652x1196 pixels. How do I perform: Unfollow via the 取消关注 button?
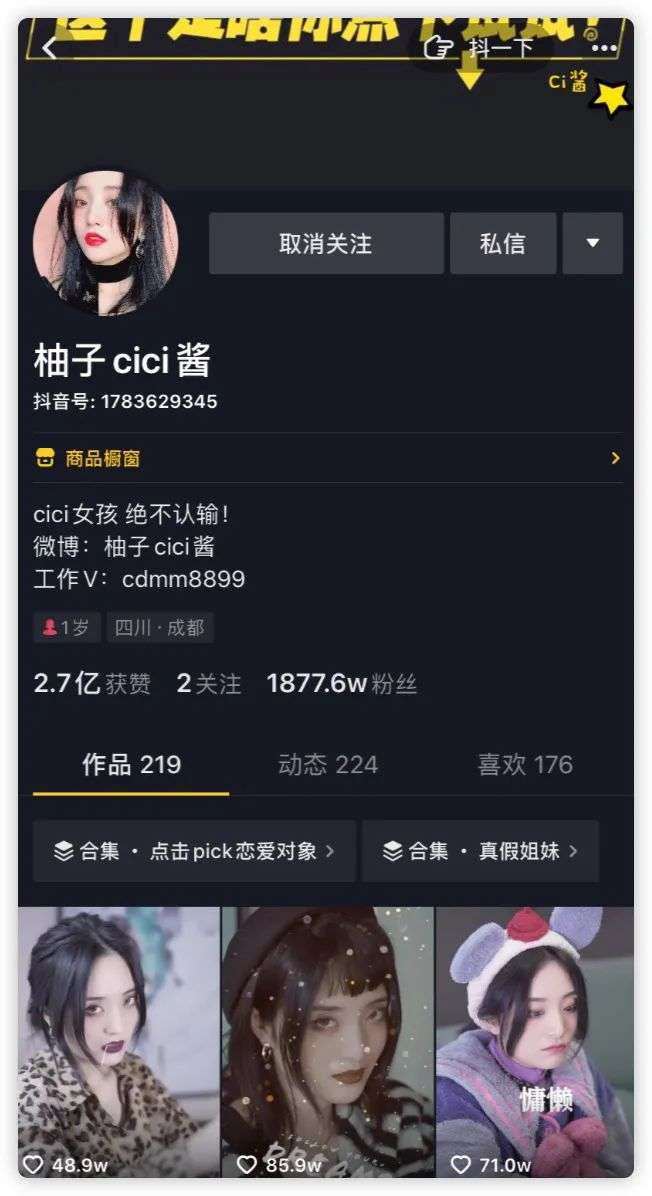(x=326, y=243)
